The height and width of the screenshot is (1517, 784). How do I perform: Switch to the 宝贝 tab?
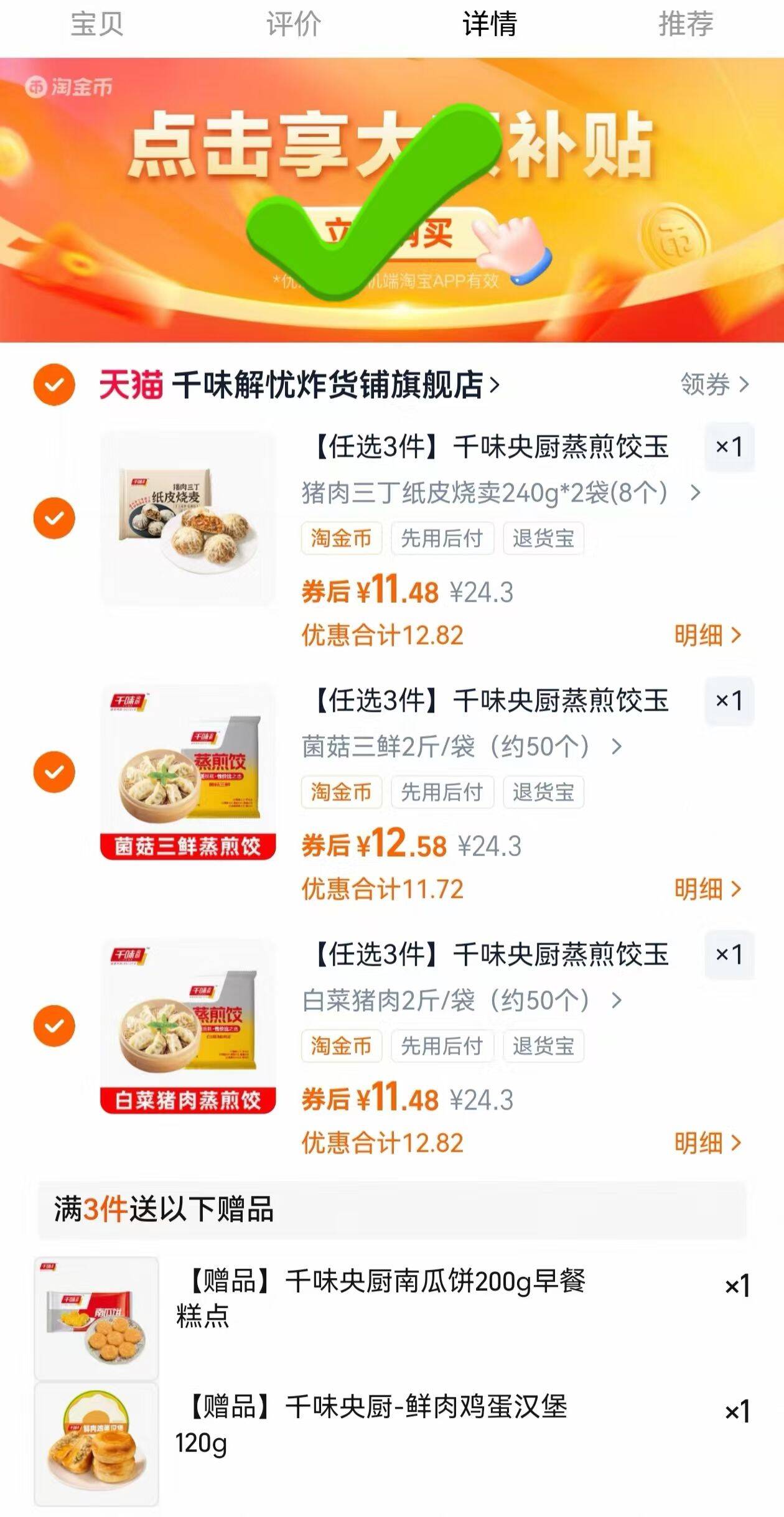(97, 25)
